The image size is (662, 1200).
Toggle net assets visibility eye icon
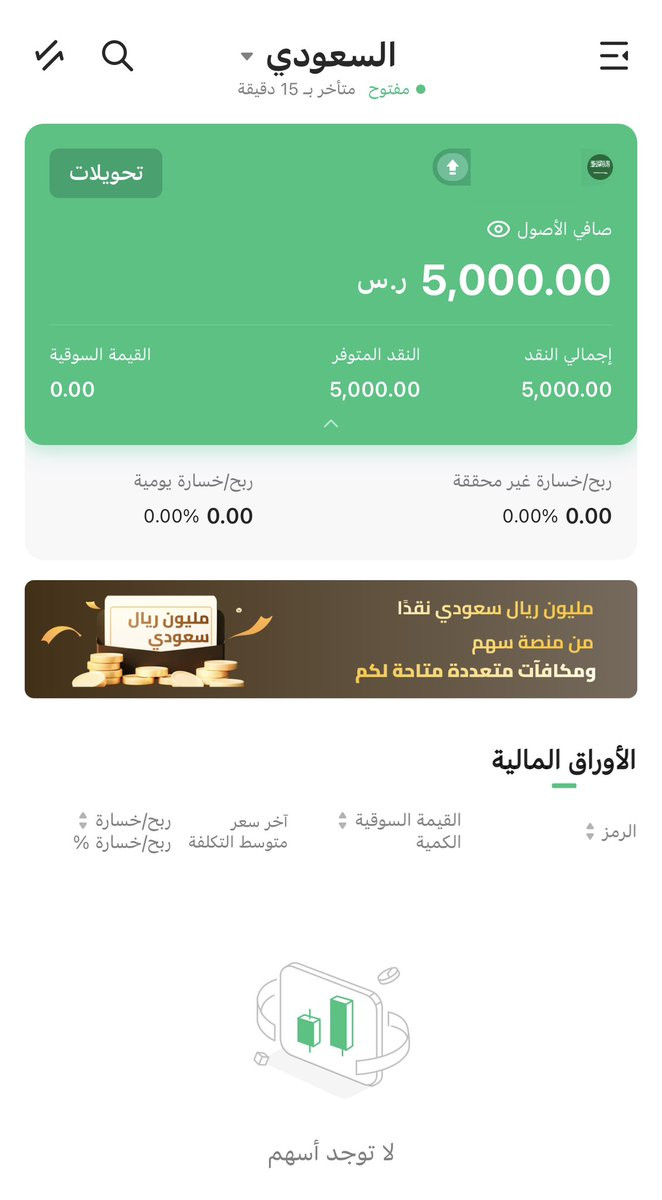point(498,230)
